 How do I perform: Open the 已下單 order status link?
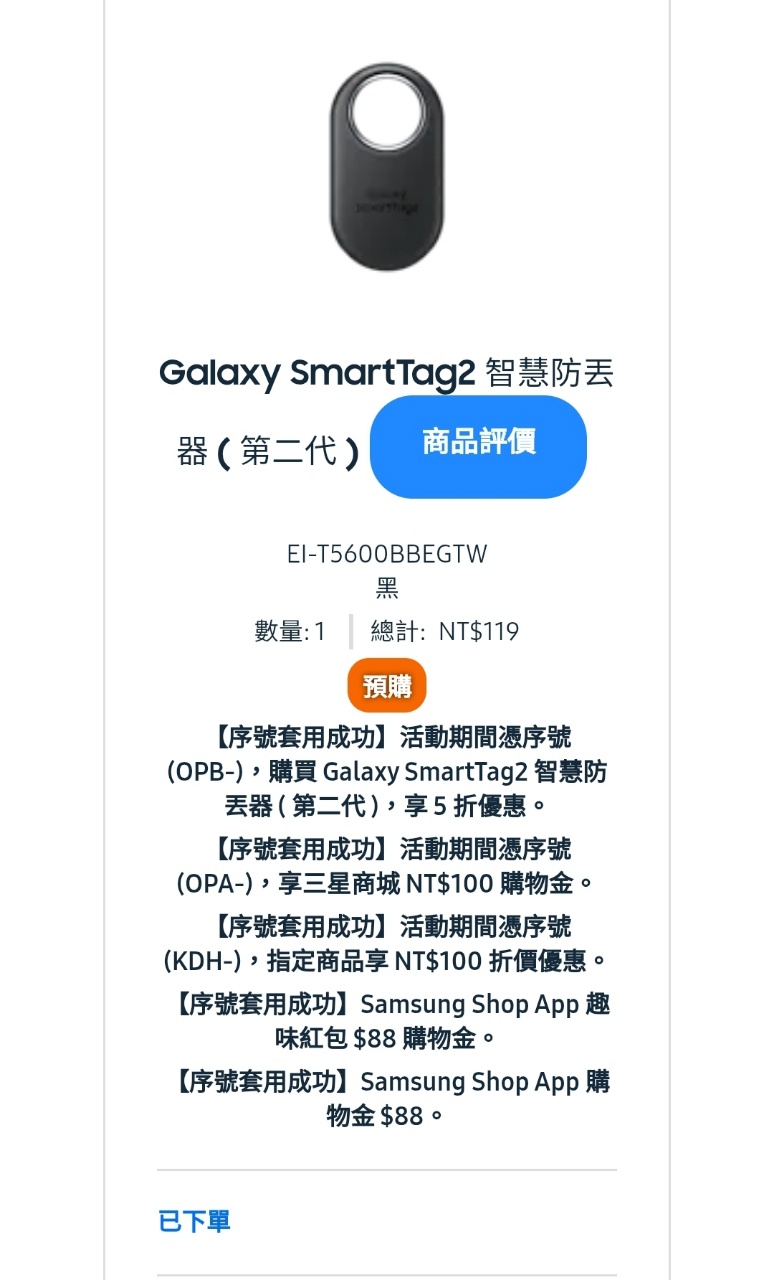coord(195,1221)
